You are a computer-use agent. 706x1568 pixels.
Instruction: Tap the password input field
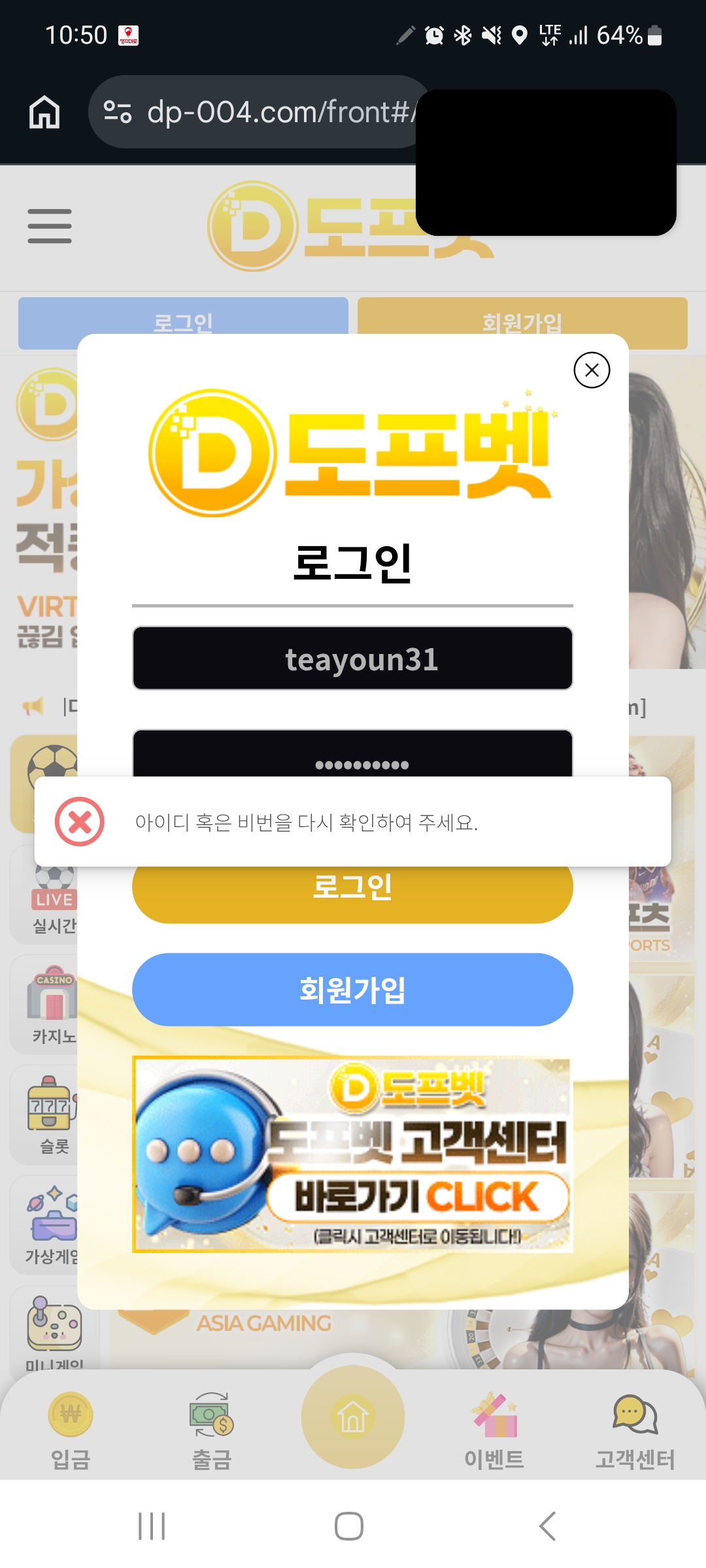click(x=352, y=754)
